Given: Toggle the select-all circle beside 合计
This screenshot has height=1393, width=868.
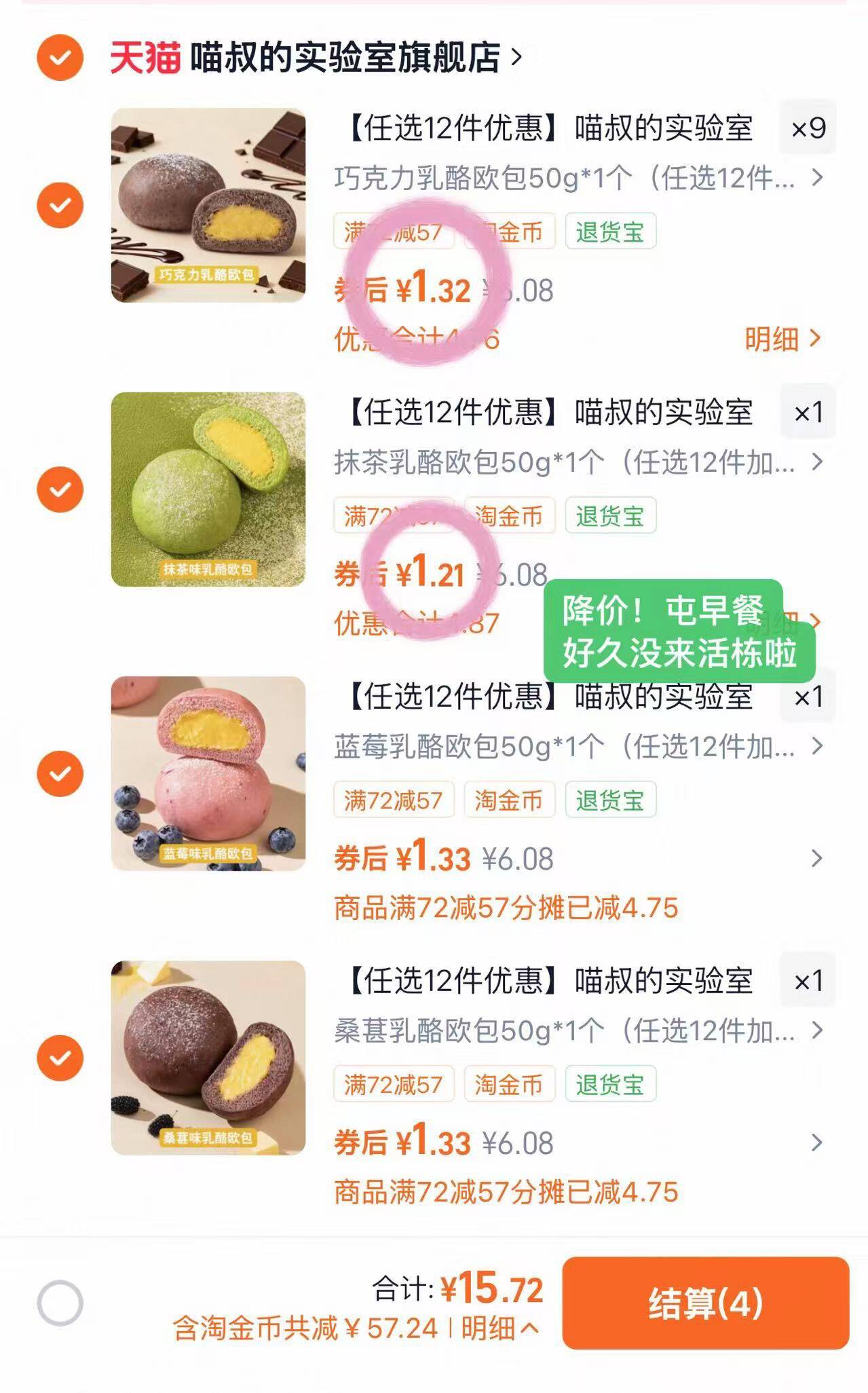Looking at the screenshot, I should [60, 1303].
